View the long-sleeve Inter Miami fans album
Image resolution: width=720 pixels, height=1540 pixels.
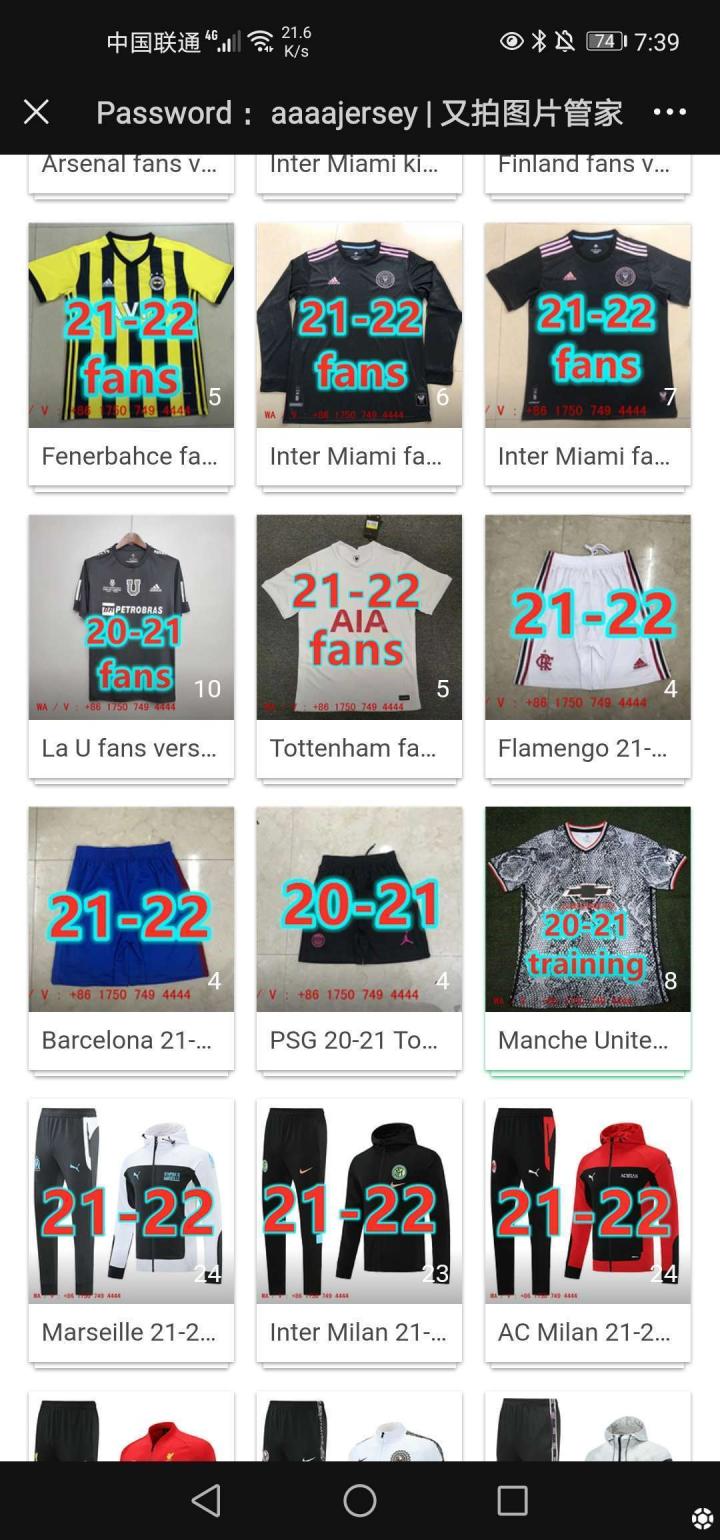pyautogui.click(x=359, y=326)
